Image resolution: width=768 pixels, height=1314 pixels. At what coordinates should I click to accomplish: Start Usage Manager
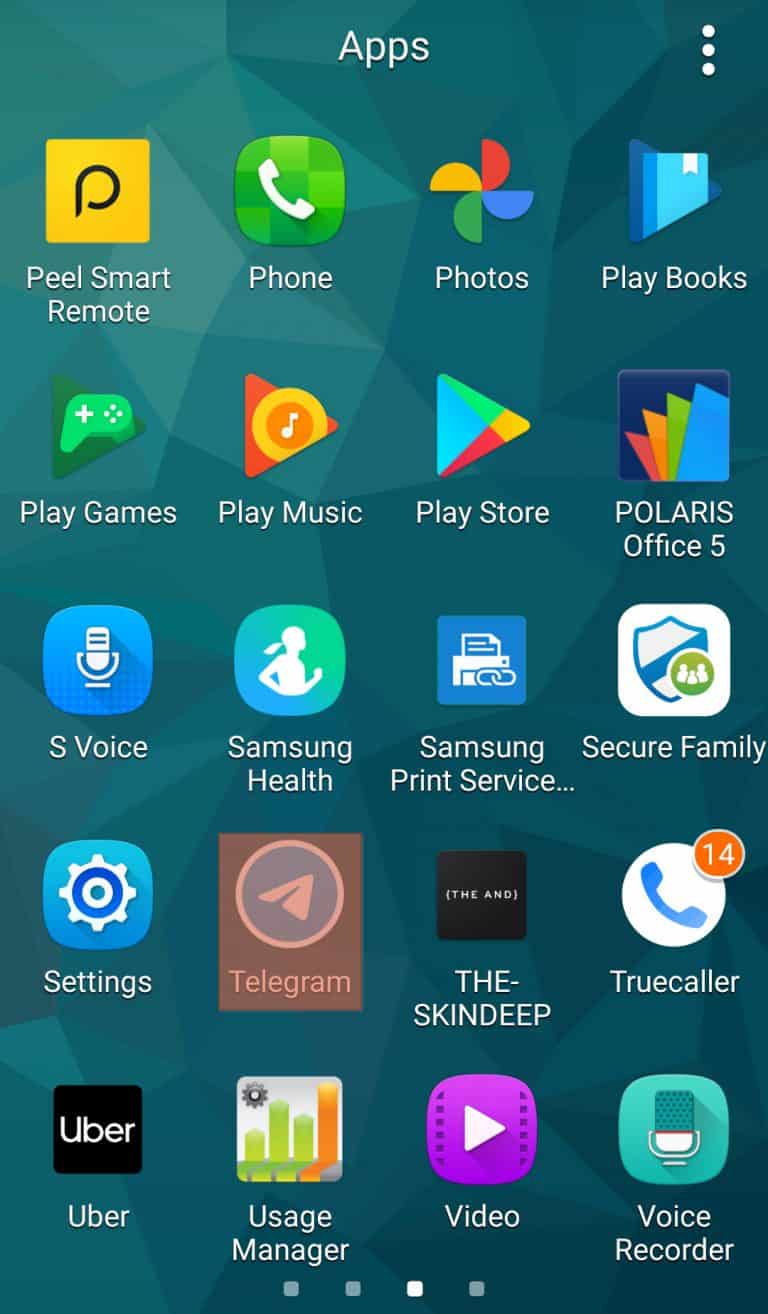click(x=290, y=1128)
